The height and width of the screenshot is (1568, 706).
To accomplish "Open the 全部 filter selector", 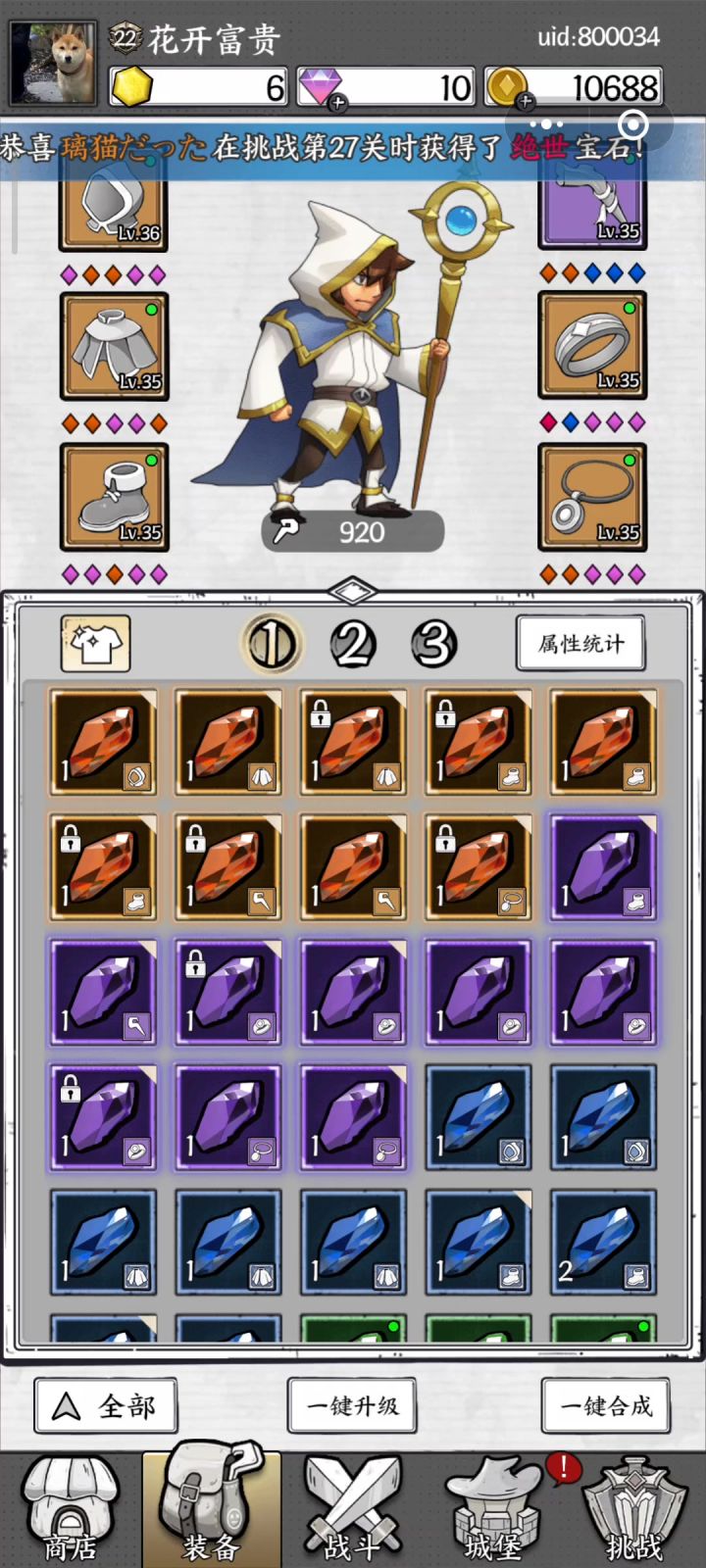I will (x=106, y=1405).
